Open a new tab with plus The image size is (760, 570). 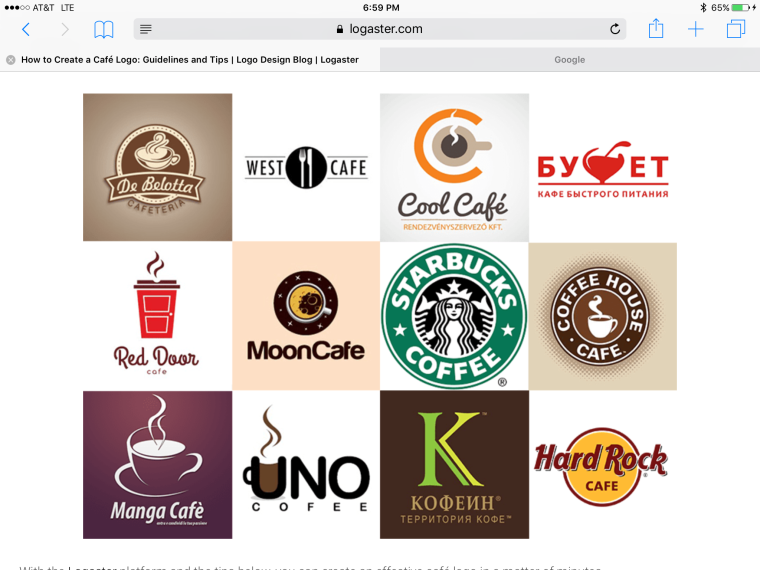(695, 29)
